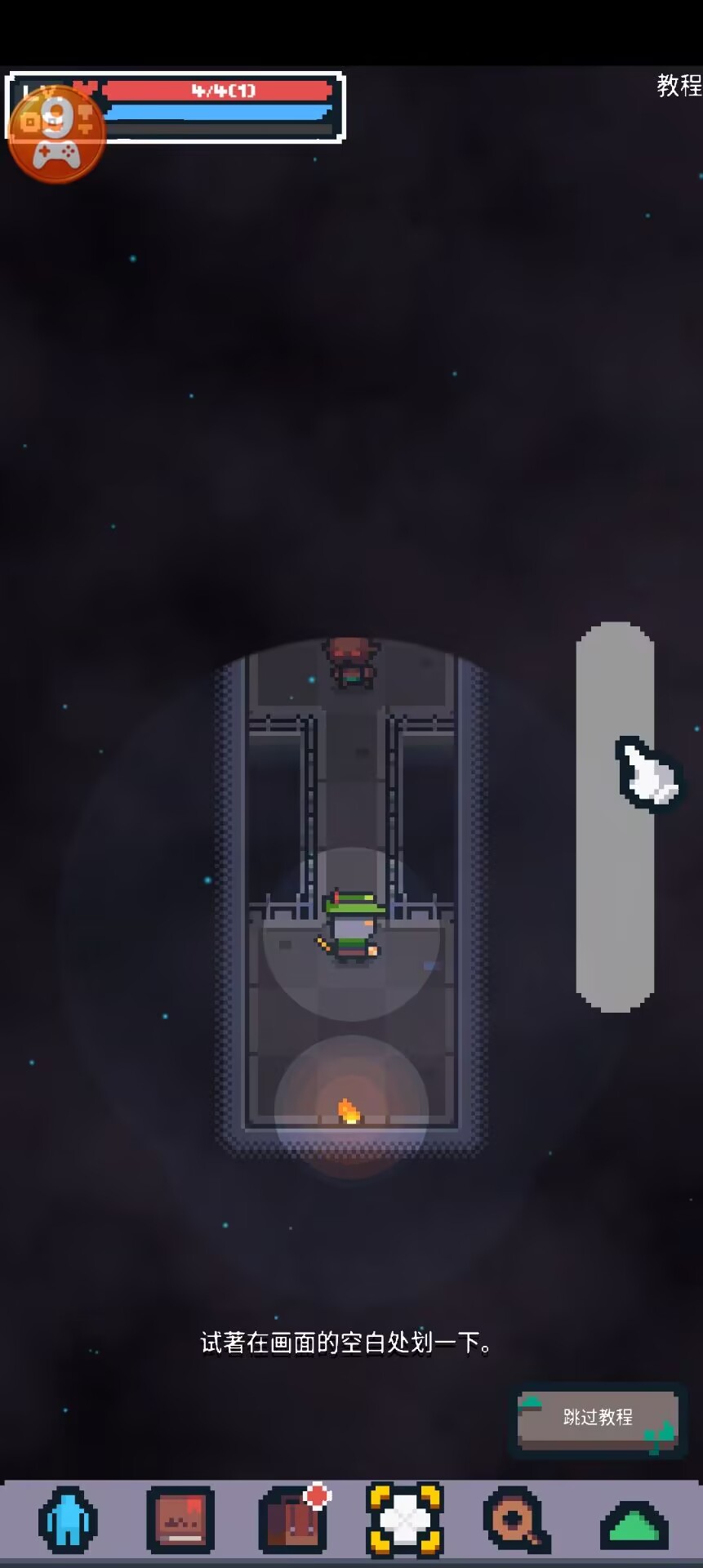Tap the yellow-framed center action button
Image resolution: width=703 pixels, height=1568 pixels.
point(406,1519)
